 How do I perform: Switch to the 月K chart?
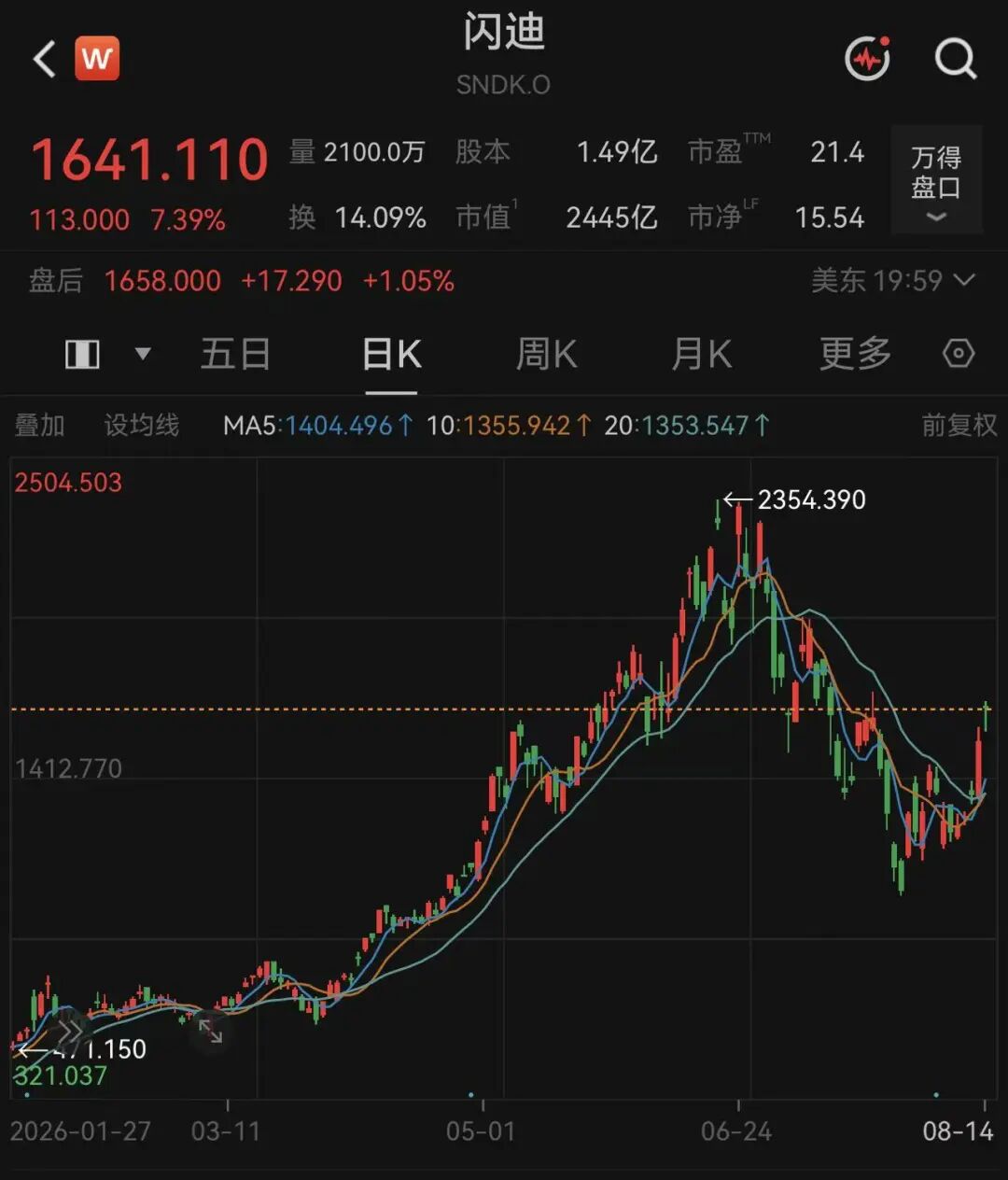702,355
